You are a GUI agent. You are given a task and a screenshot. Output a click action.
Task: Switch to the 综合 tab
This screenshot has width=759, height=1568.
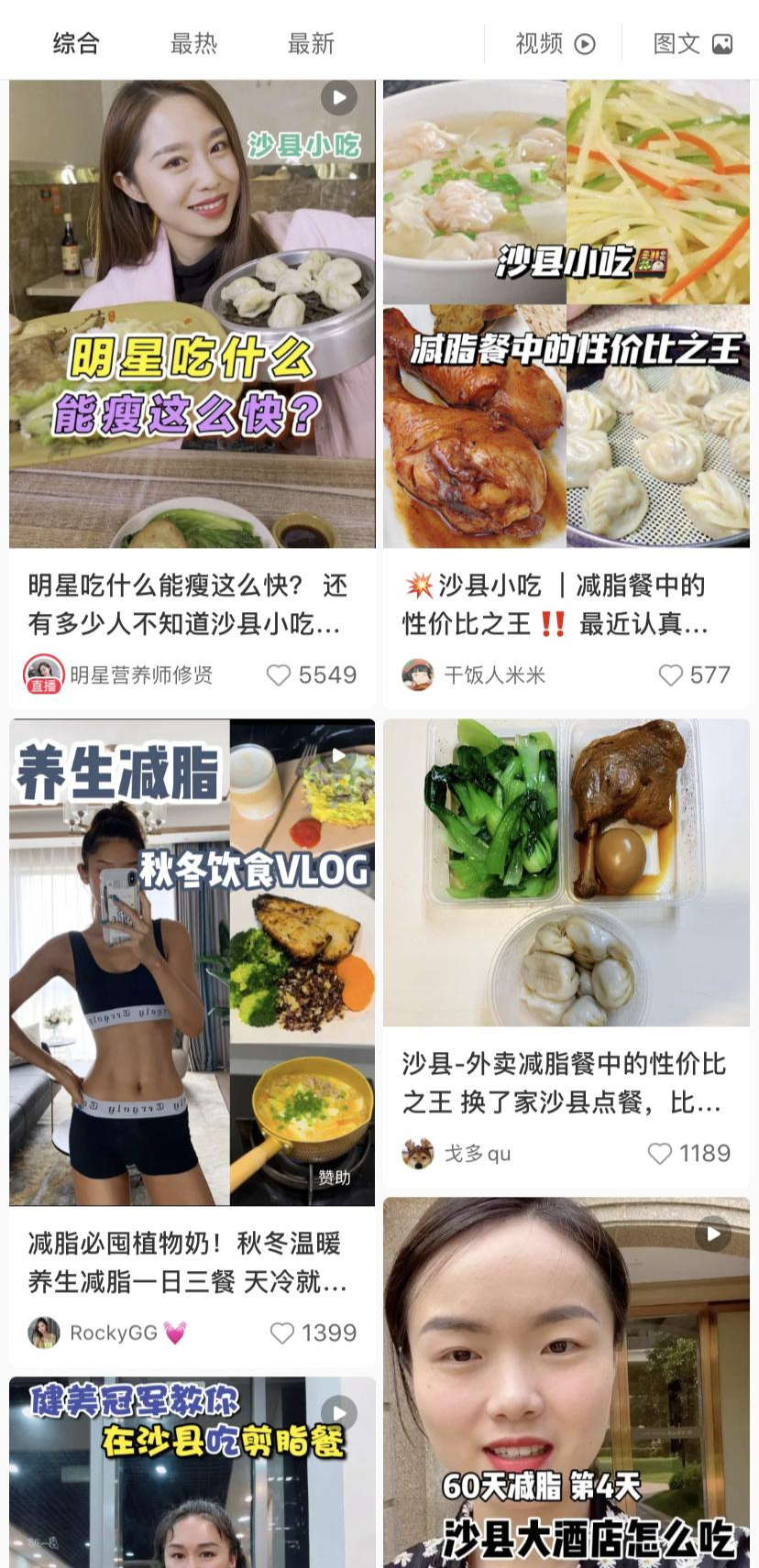(x=76, y=43)
